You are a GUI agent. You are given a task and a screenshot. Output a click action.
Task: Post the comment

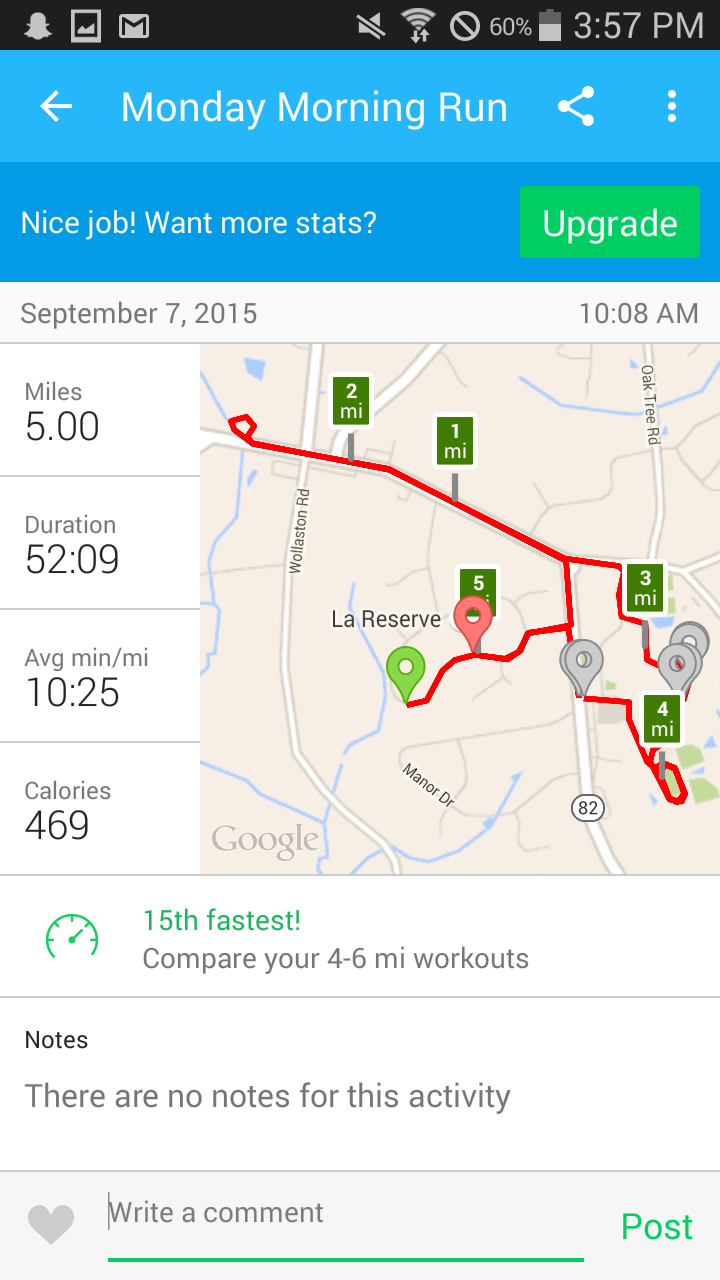(656, 1226)
